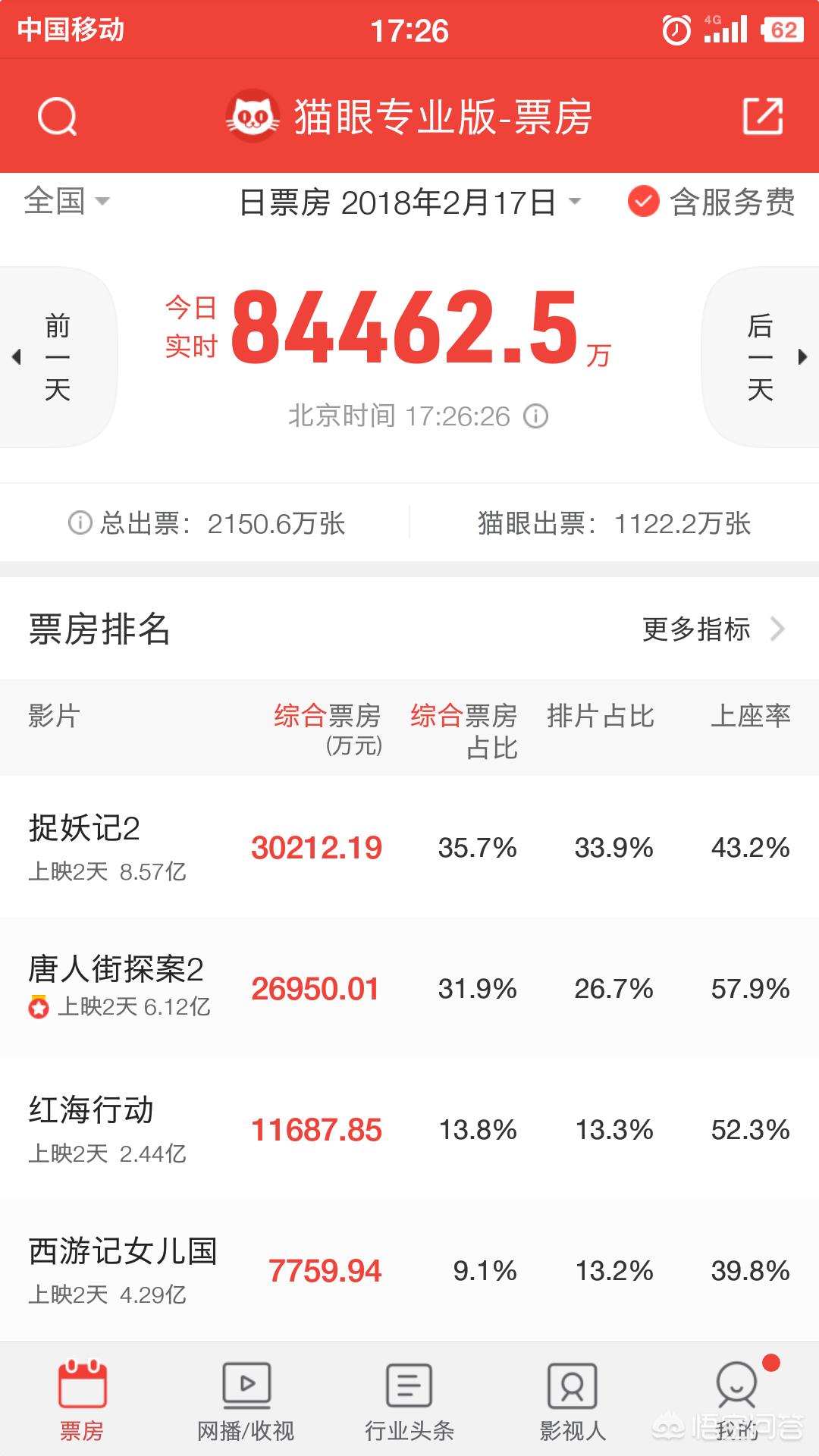819x1456 pixels.
Task: Switch to 网播/收视 tab
Action: [x=246, y=1400]
